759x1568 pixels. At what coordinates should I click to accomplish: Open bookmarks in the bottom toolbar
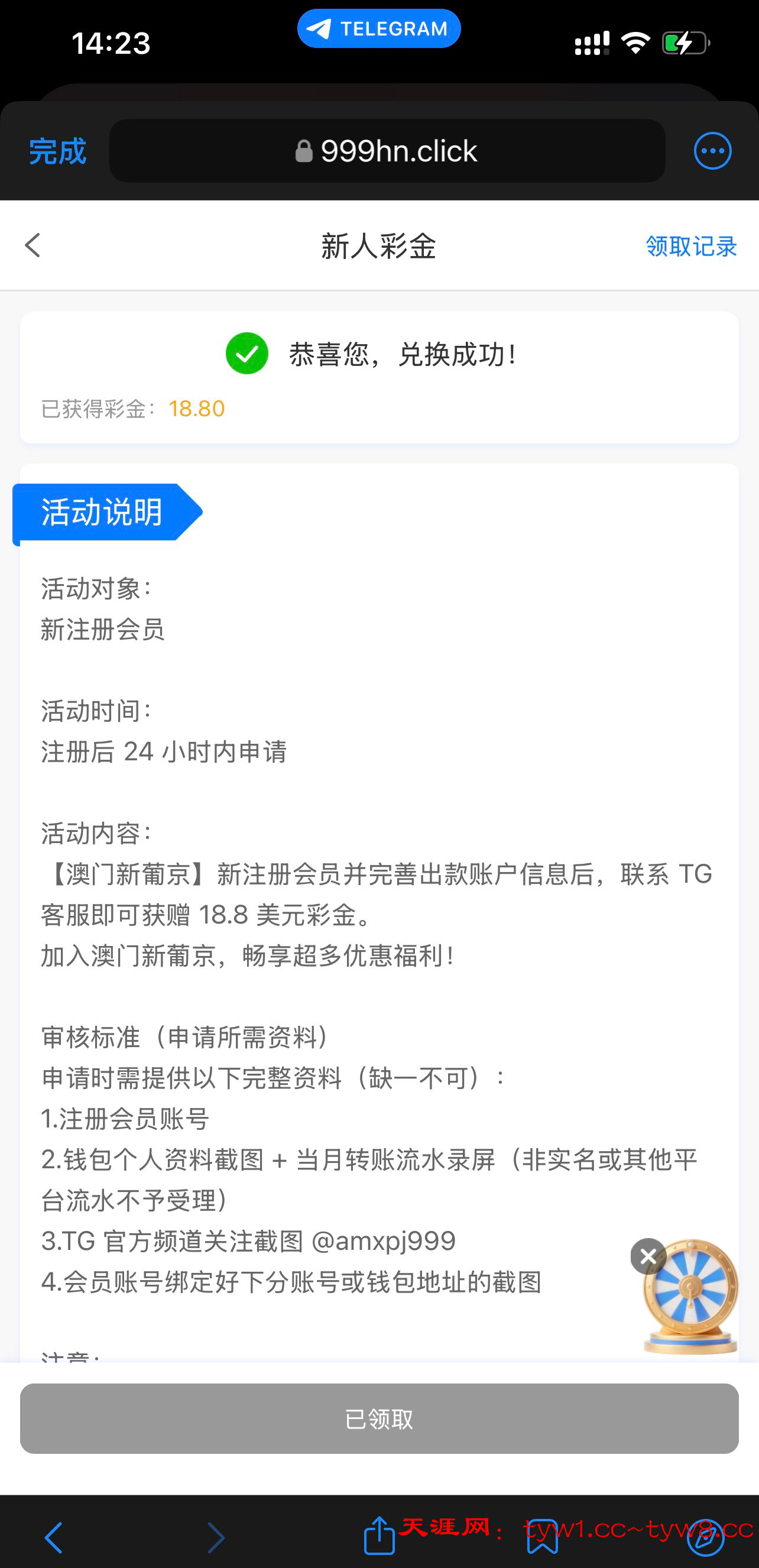click(x=542, y=1536)
